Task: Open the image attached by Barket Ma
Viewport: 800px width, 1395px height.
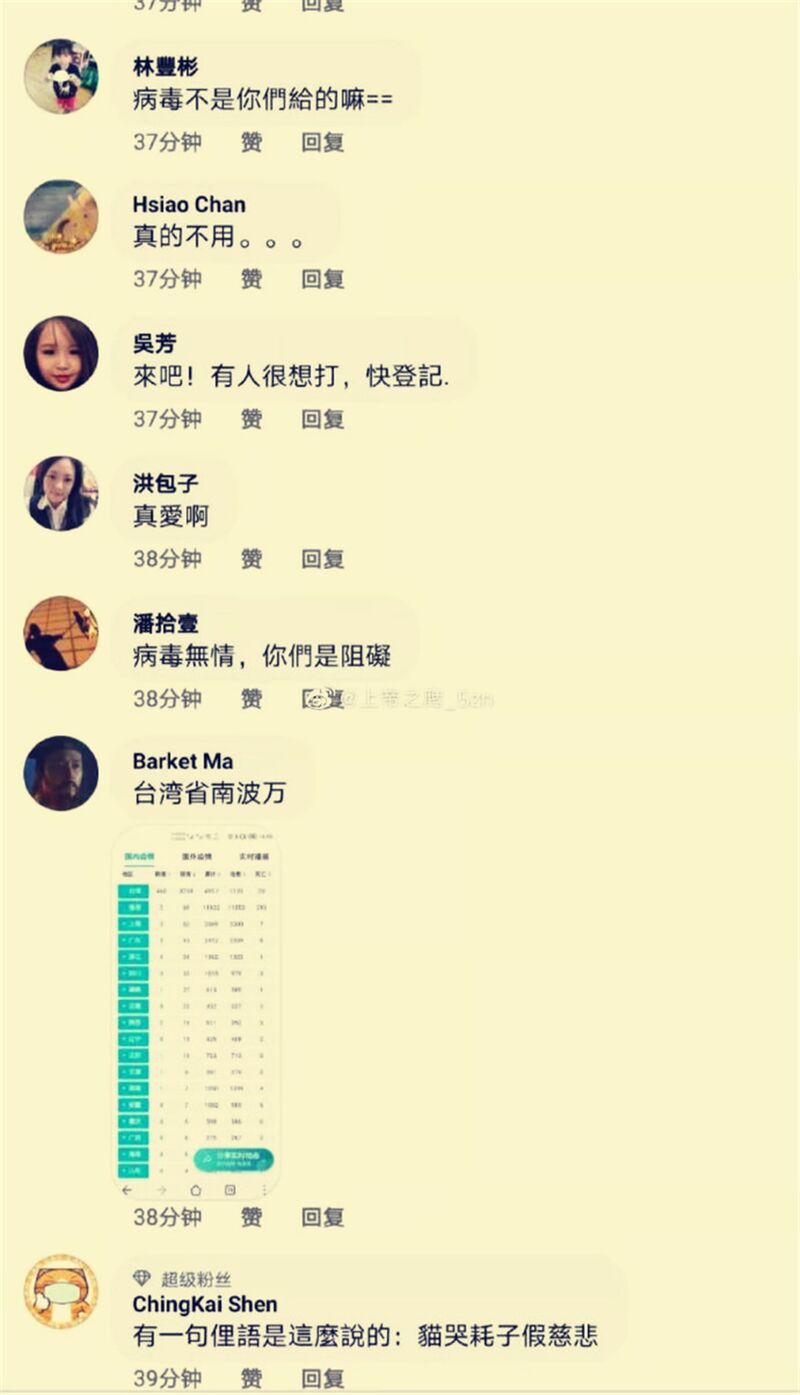Action: [x=197, y=1012]
